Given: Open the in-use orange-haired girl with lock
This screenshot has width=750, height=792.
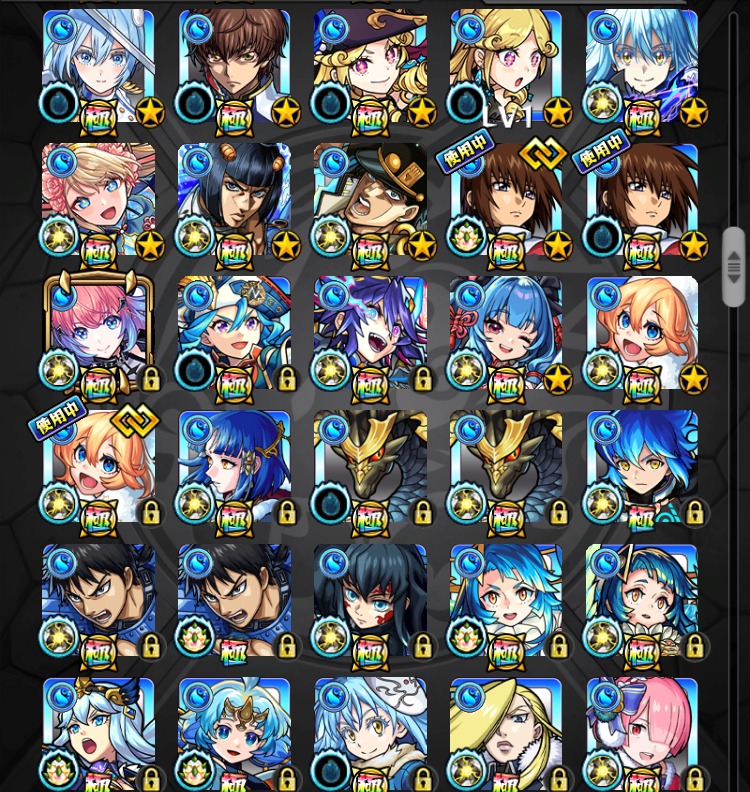Looking at the screenshot, I should 98,468.
